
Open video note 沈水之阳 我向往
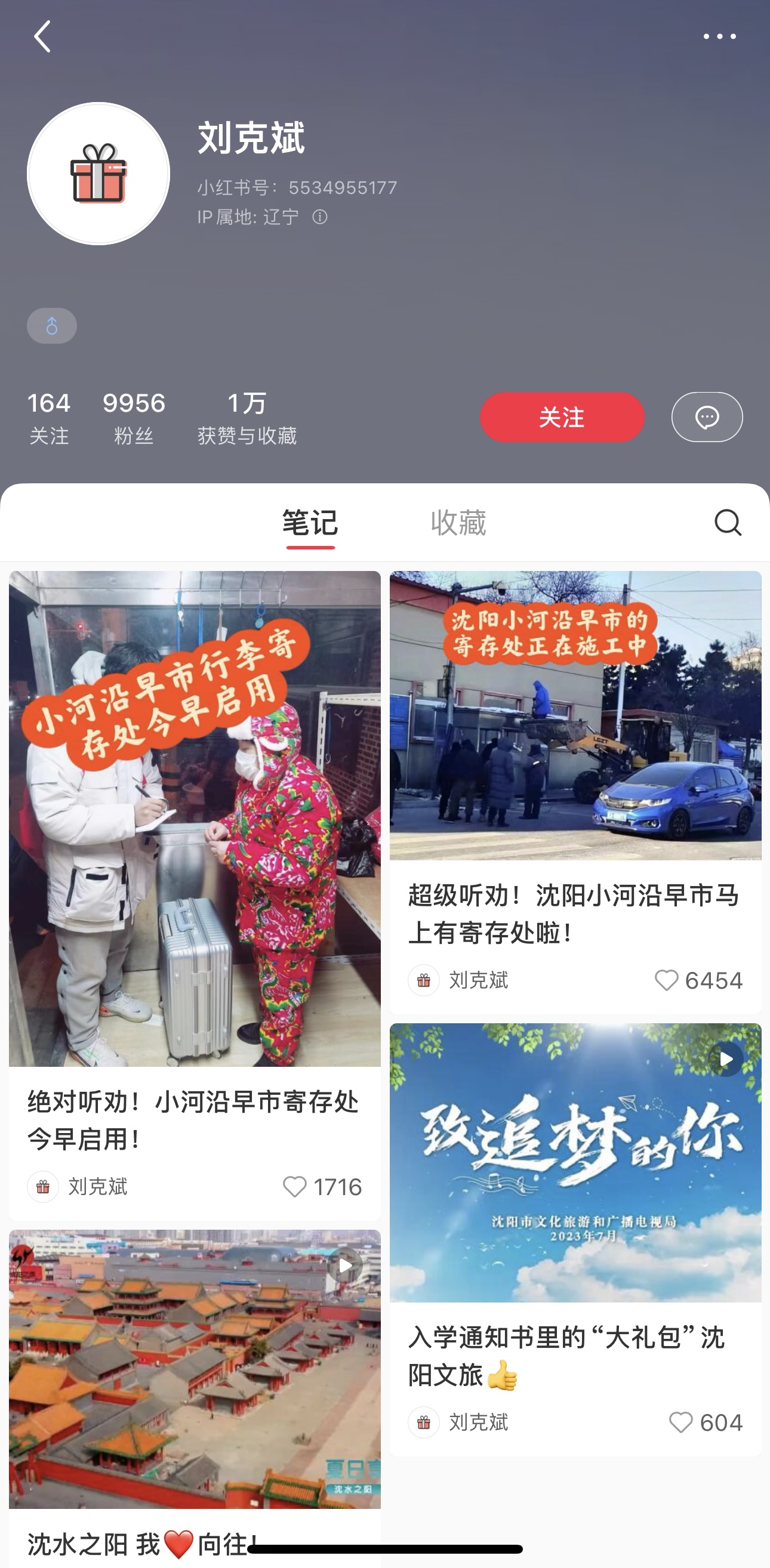click(x=195, y=1368)
